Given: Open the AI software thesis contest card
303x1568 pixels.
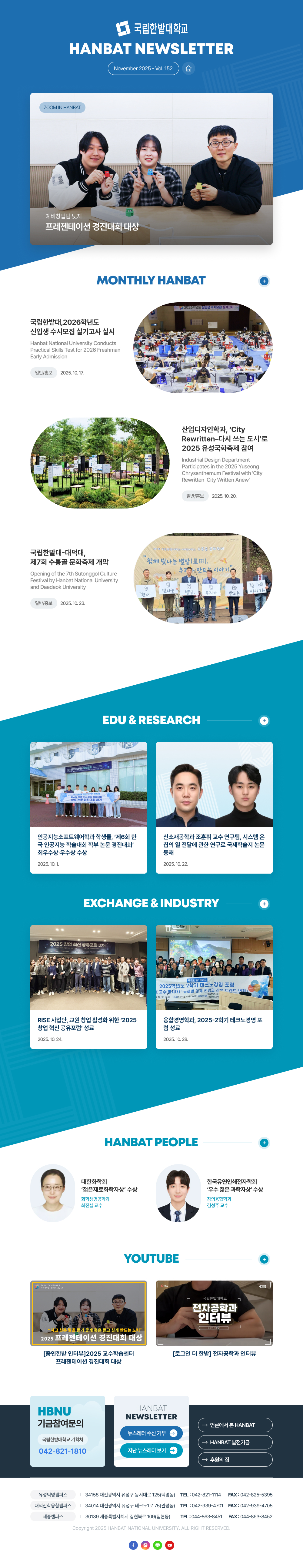Looking at the screenshot, I should [88, 807].
